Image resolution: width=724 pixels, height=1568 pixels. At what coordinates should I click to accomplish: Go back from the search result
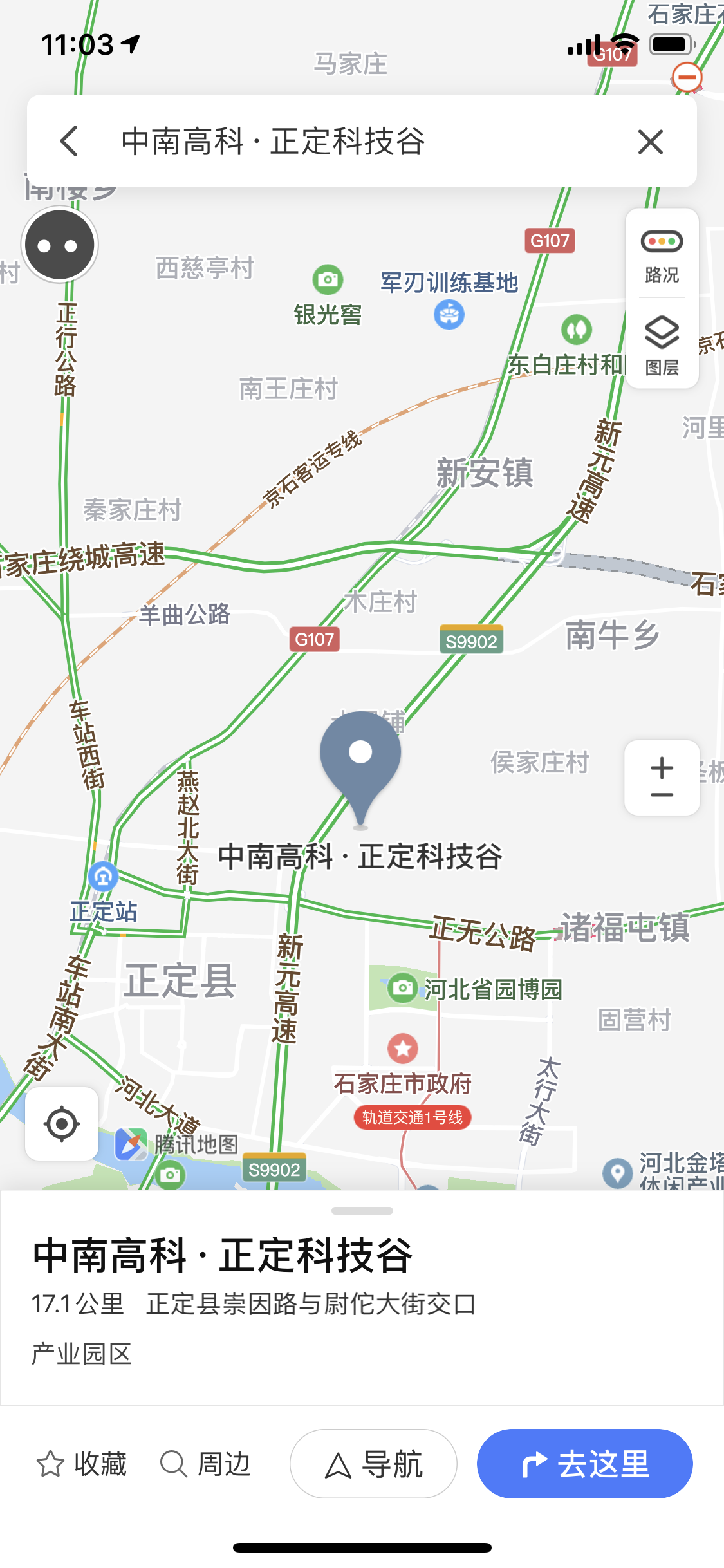tap(70, 142)
